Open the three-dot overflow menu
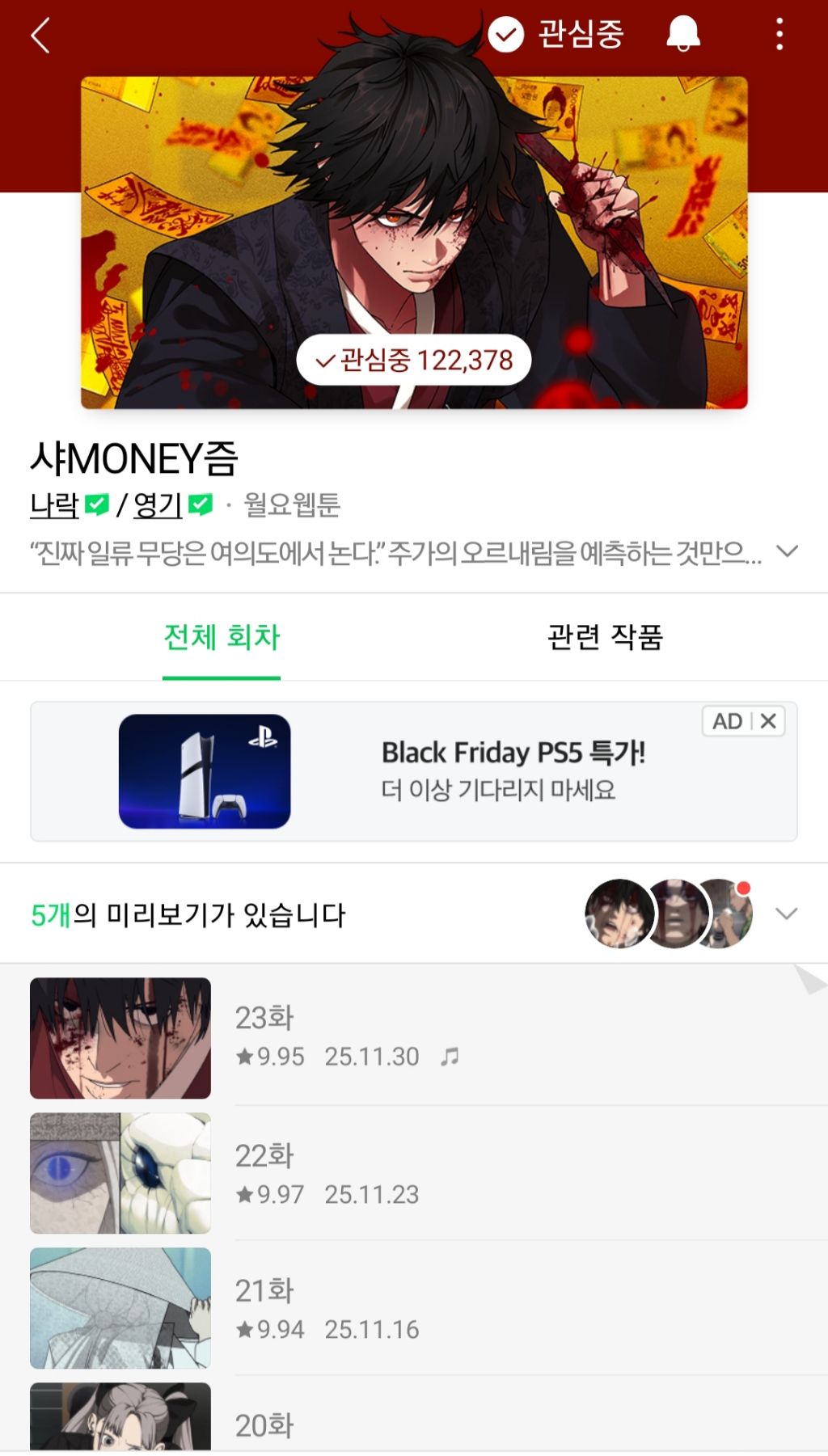 (779, 35)
